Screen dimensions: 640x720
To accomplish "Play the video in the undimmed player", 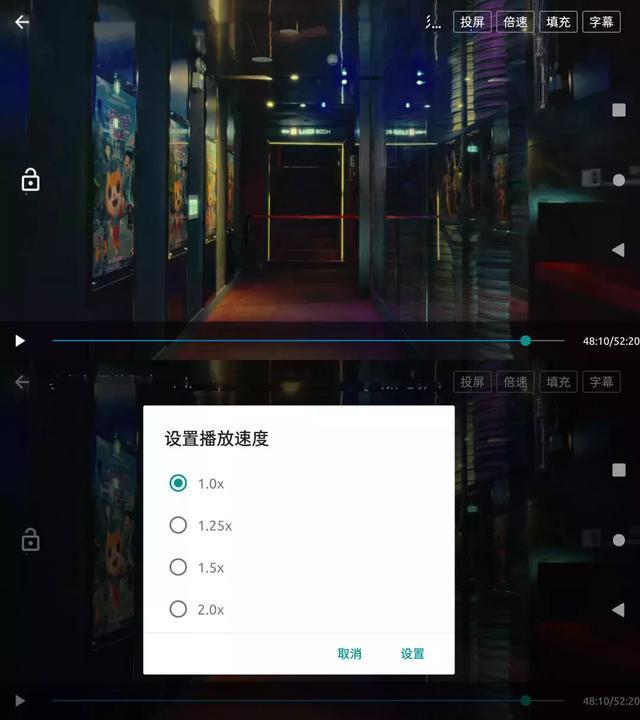I will pyautogui.click(x=19, y=341).
